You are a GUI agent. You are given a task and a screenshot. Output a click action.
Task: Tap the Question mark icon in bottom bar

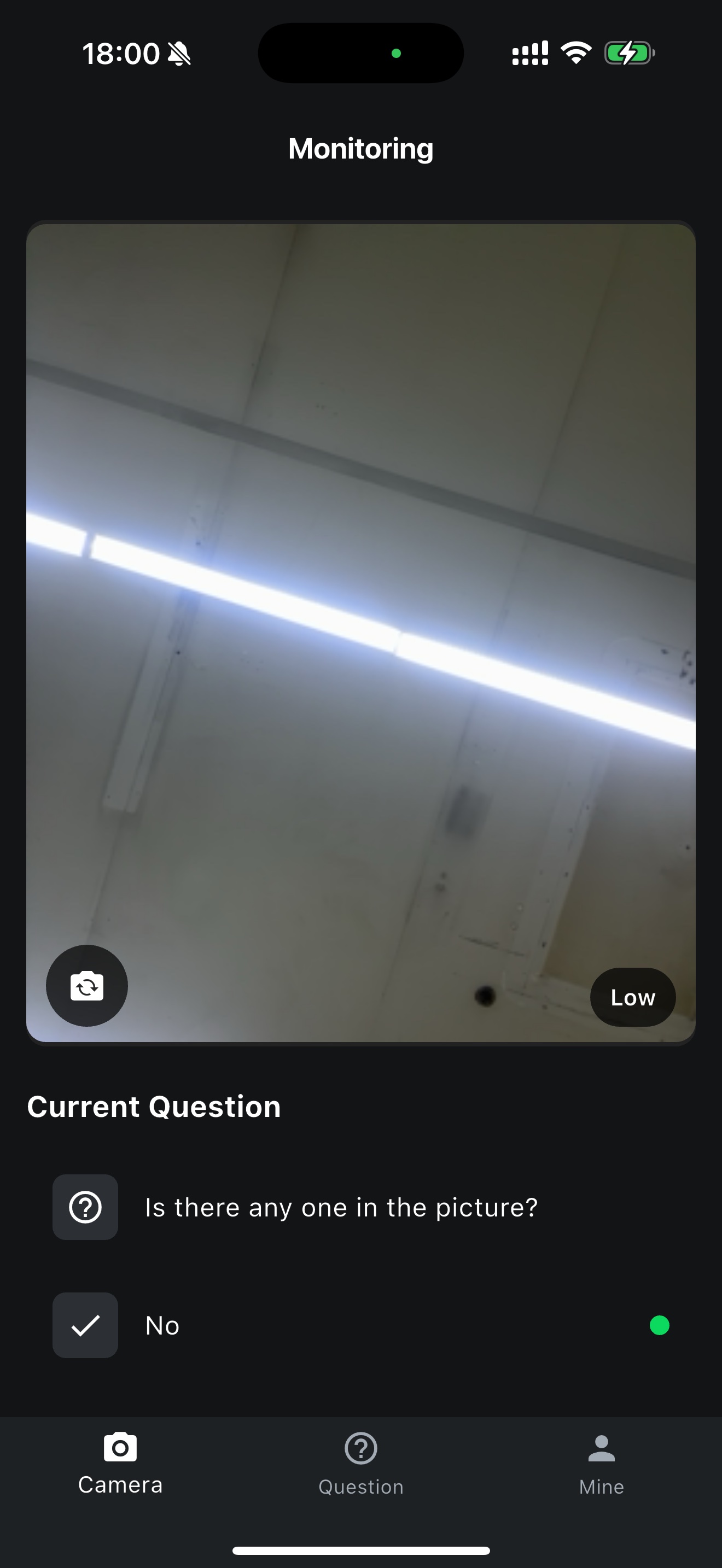[x=360, y=1454]
